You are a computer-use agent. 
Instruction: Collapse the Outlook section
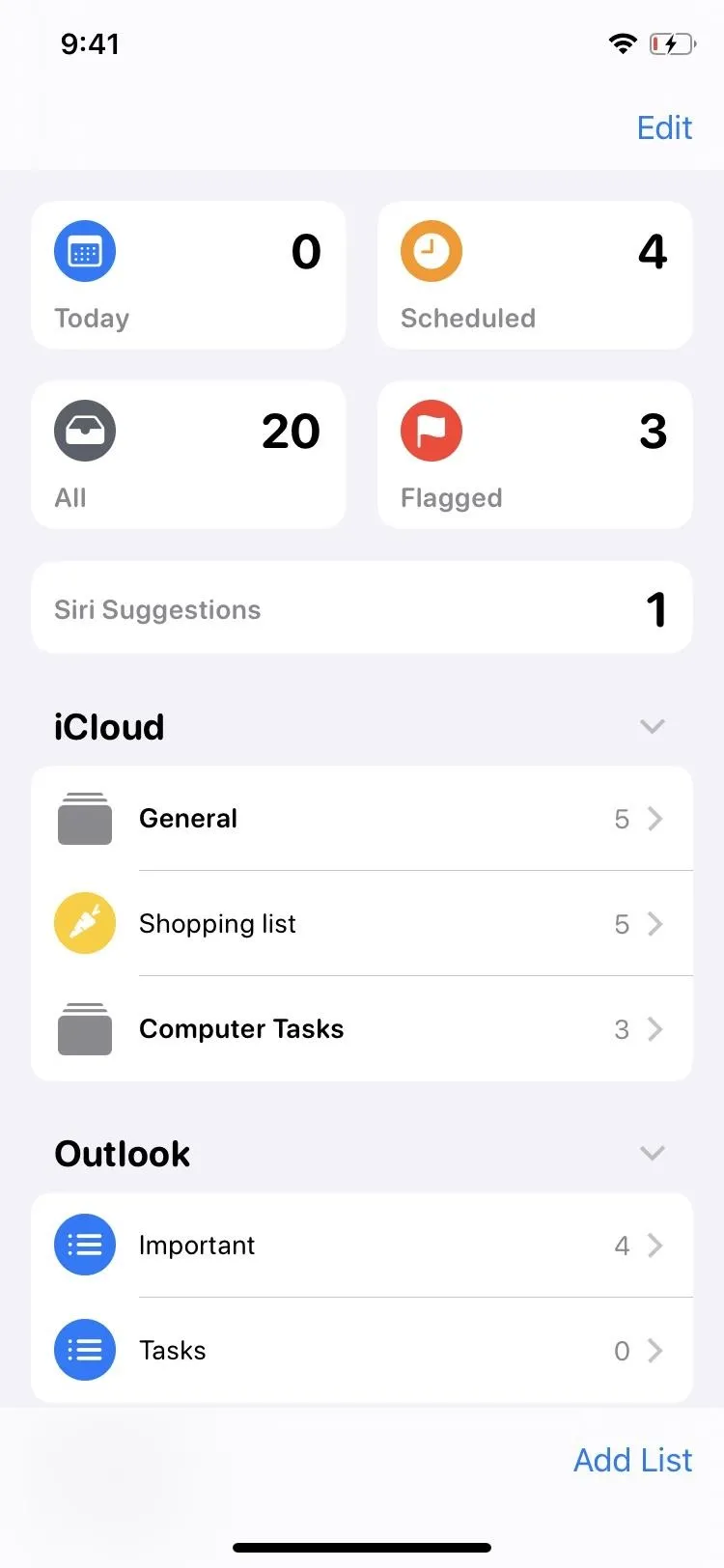(x=653, y=1153)
